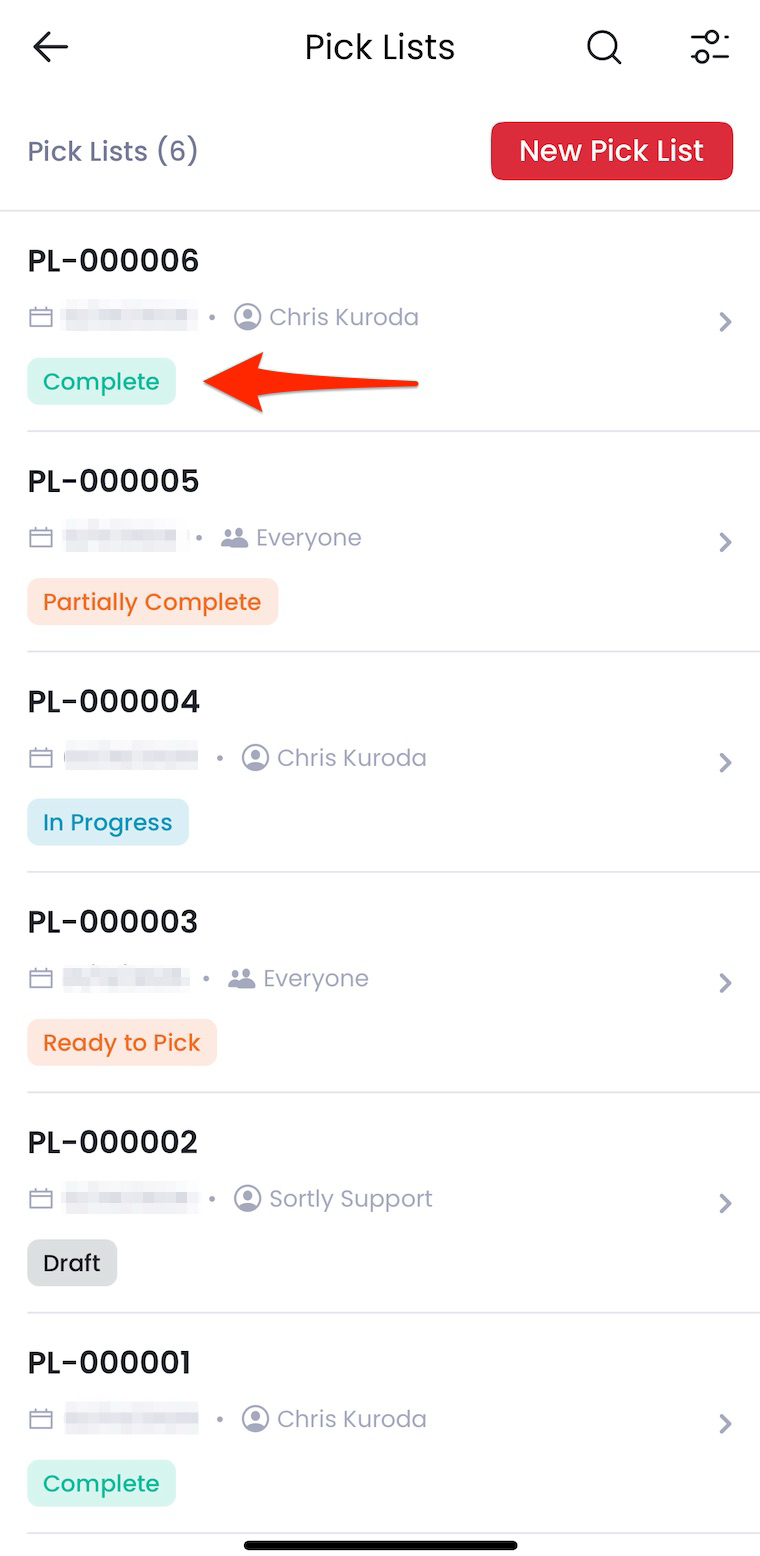Open draft pick list PL-000002

pos(380,1203)
